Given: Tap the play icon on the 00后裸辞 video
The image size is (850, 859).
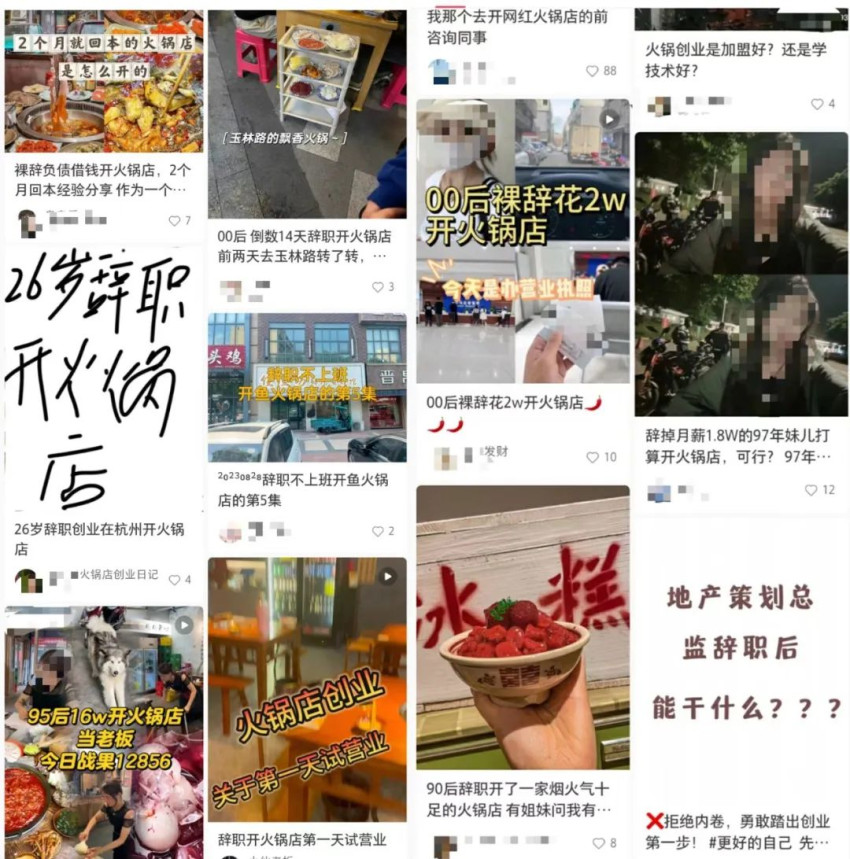Looking at the screenshot, I should coord(609,119).
